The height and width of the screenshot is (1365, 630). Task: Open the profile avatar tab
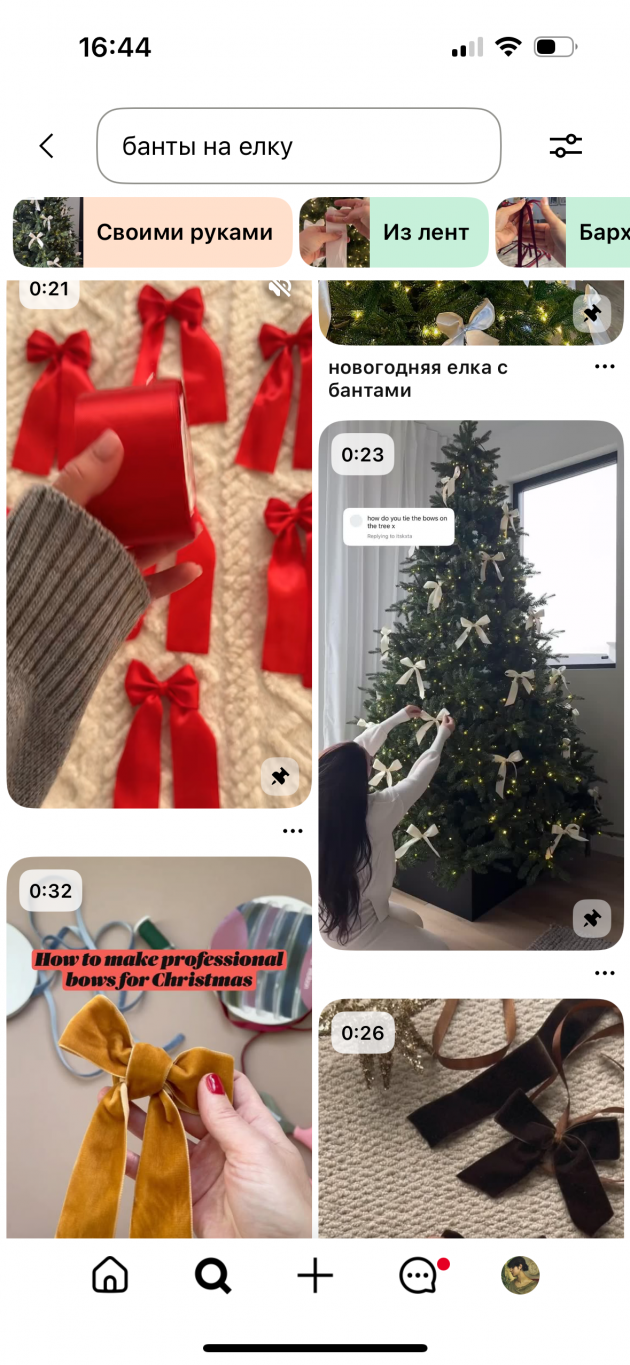[520, 1275]
